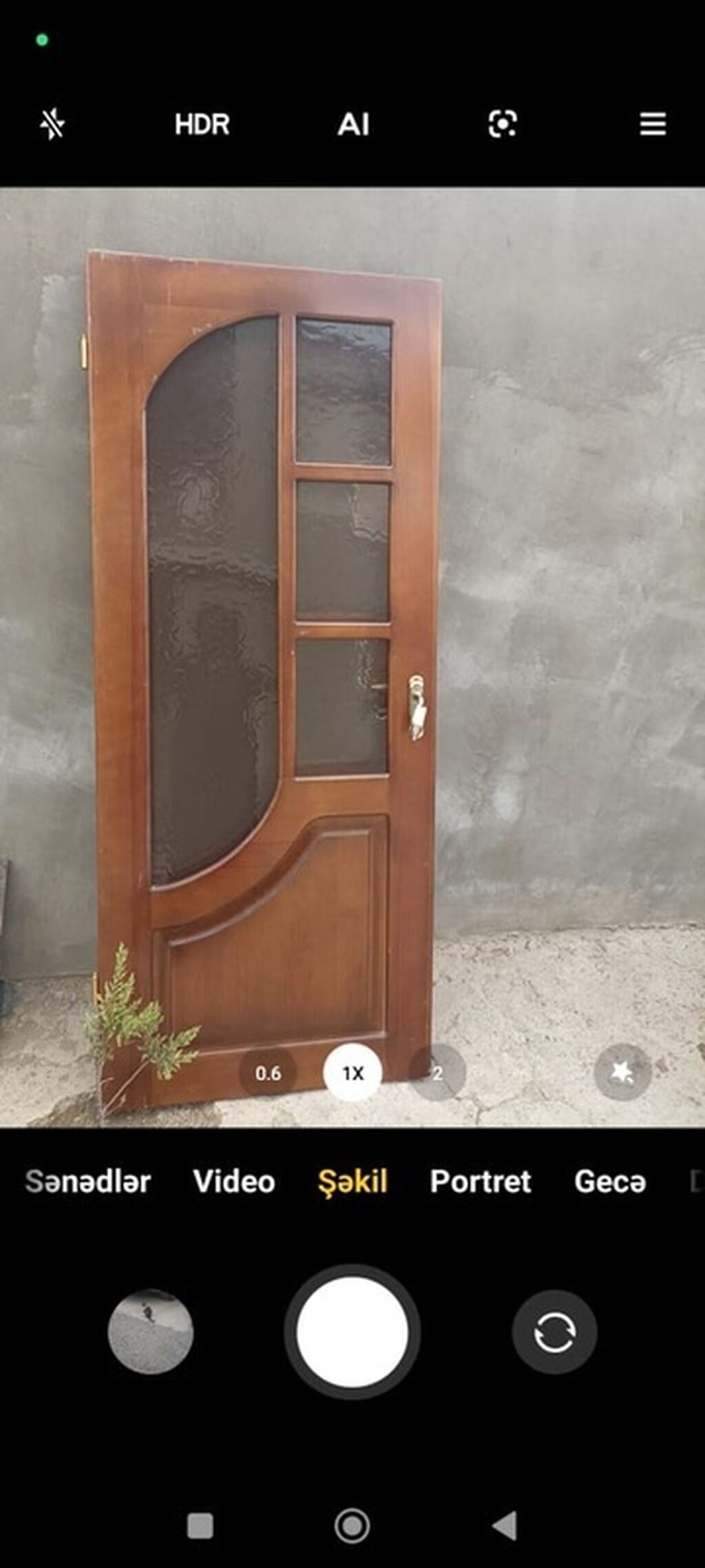Toggle the flash setting
Screen dimensions: 705x1568
[52, 125]
